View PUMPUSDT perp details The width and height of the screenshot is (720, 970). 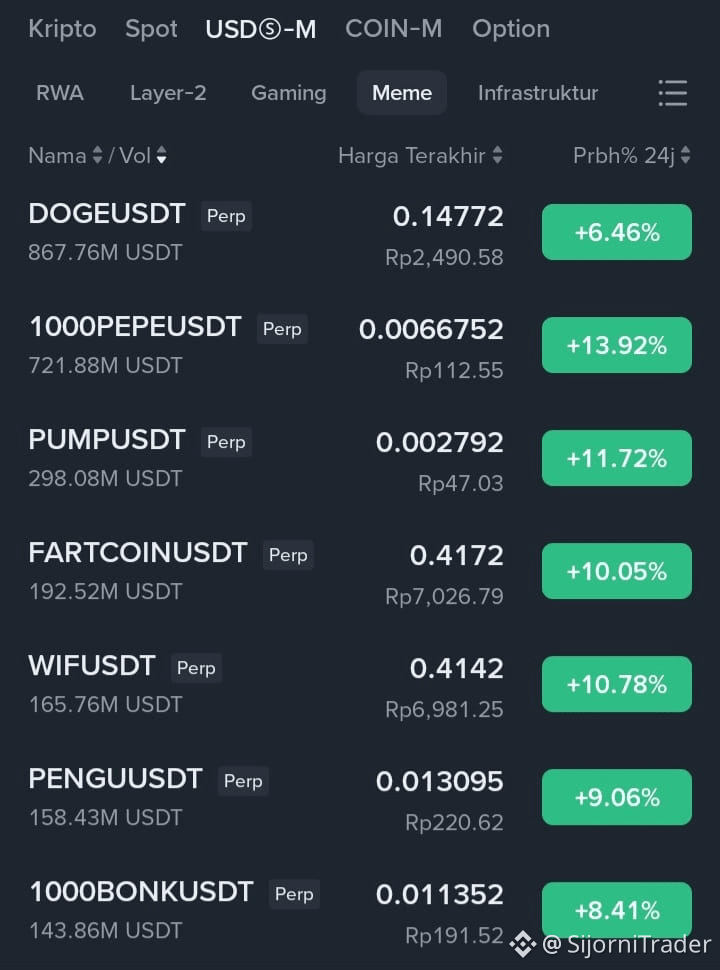click(x=107, y=440)
